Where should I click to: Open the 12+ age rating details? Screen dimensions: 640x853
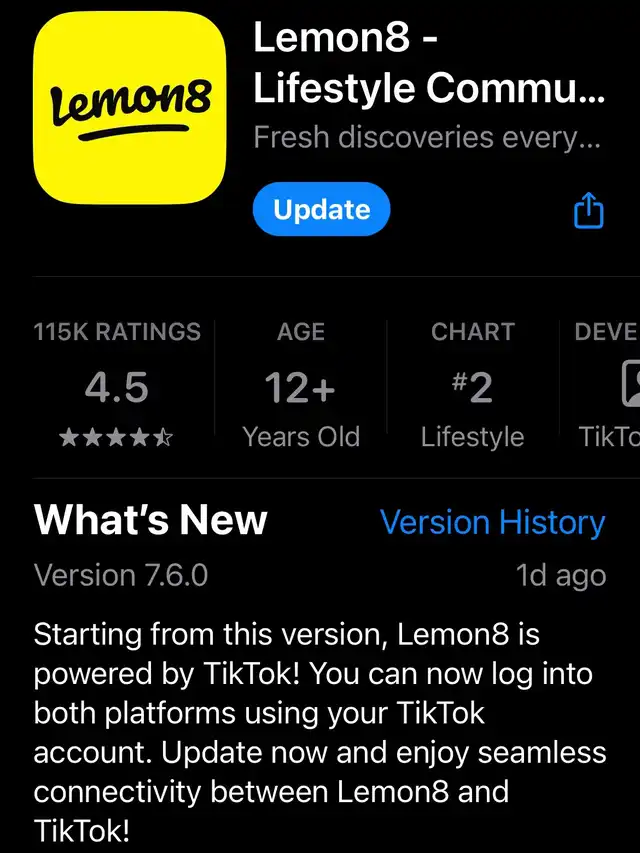(x=300, y=385)
